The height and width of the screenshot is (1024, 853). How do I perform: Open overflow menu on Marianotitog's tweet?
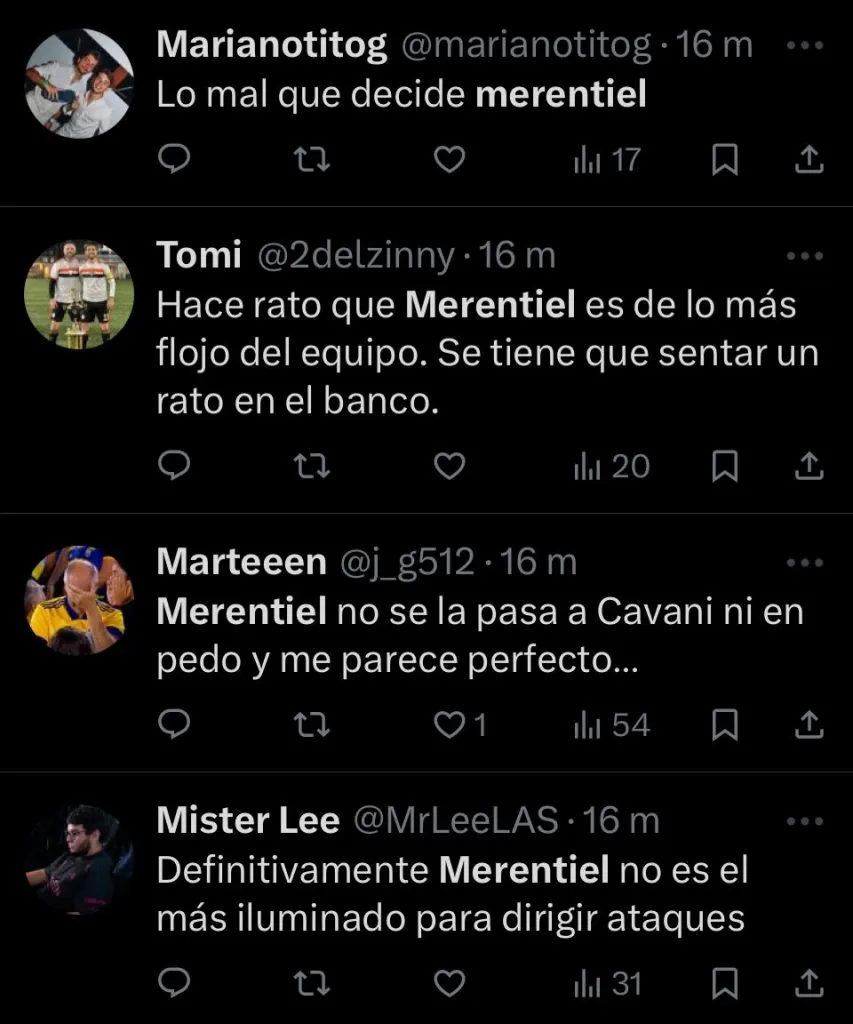click(x=804, y=46)
